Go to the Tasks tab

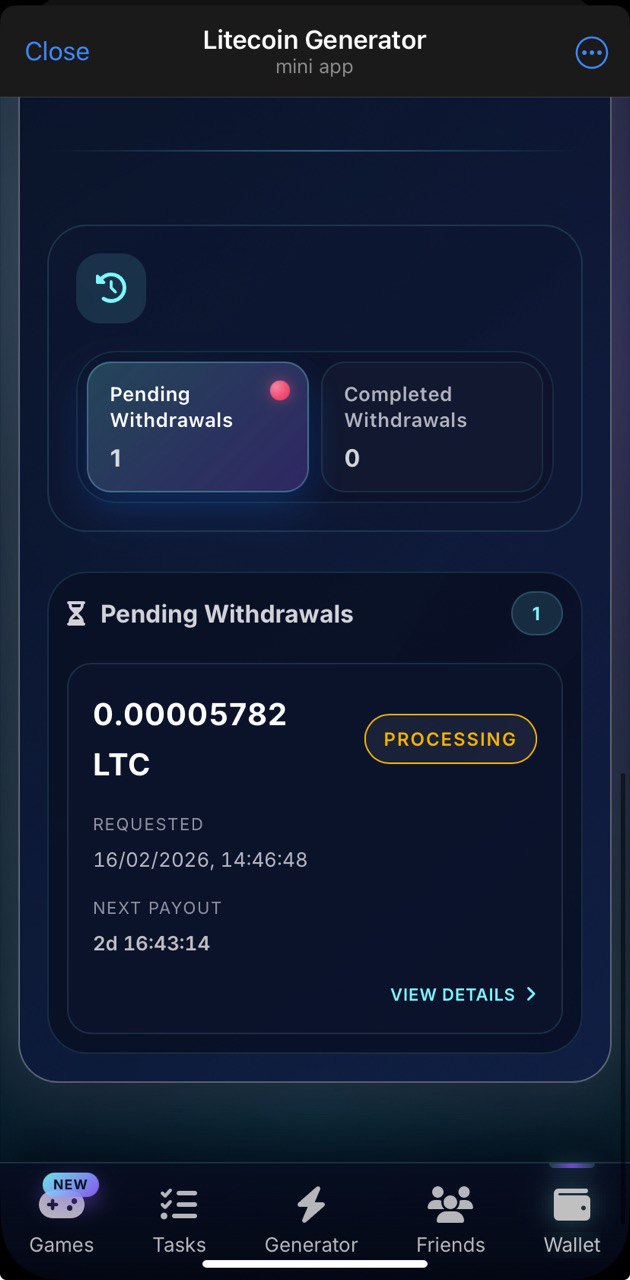pos(179,1220)
